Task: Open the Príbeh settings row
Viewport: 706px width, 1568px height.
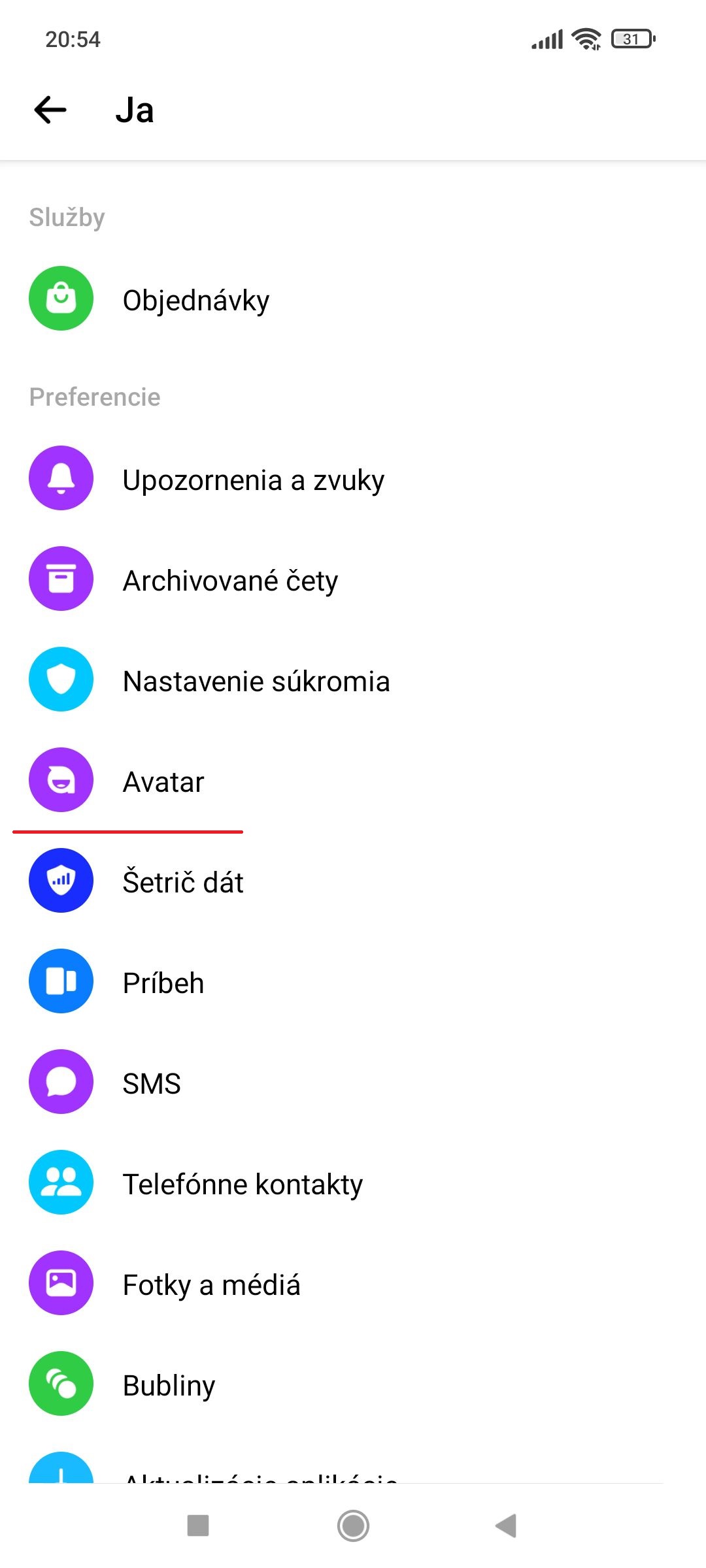Action: pyautogui.click(x=353, y=982)
